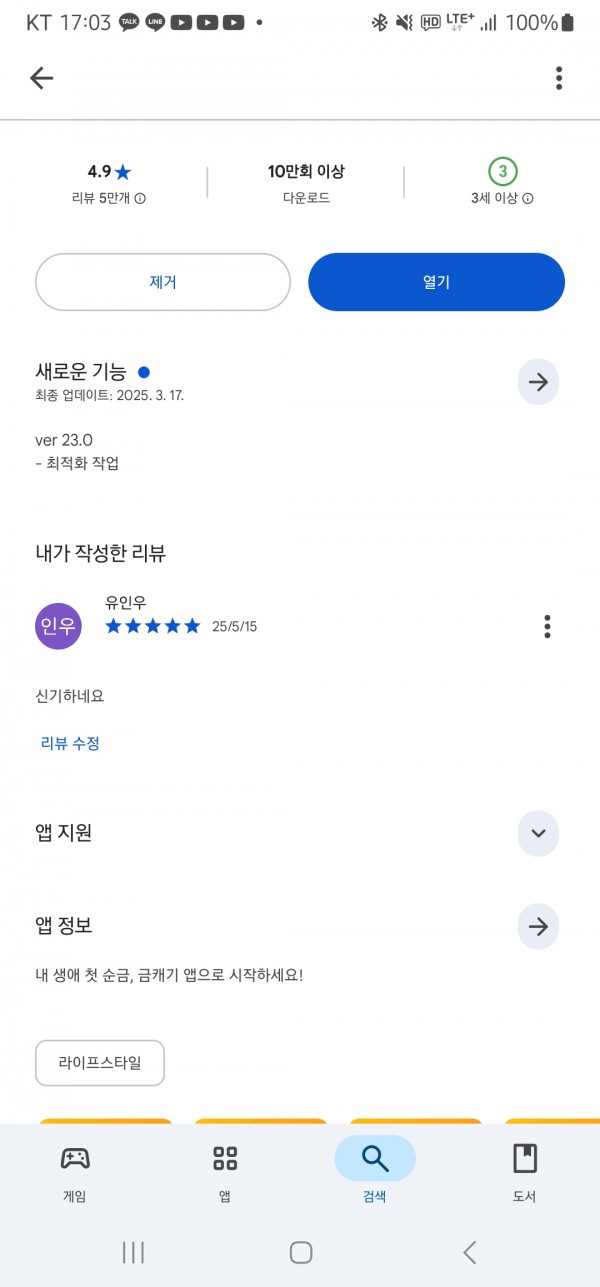Image resolution: width=600 pixels, height=1287 pixels.
Task: Tap the 제거 uninstall button
Action: coord(163,282)
